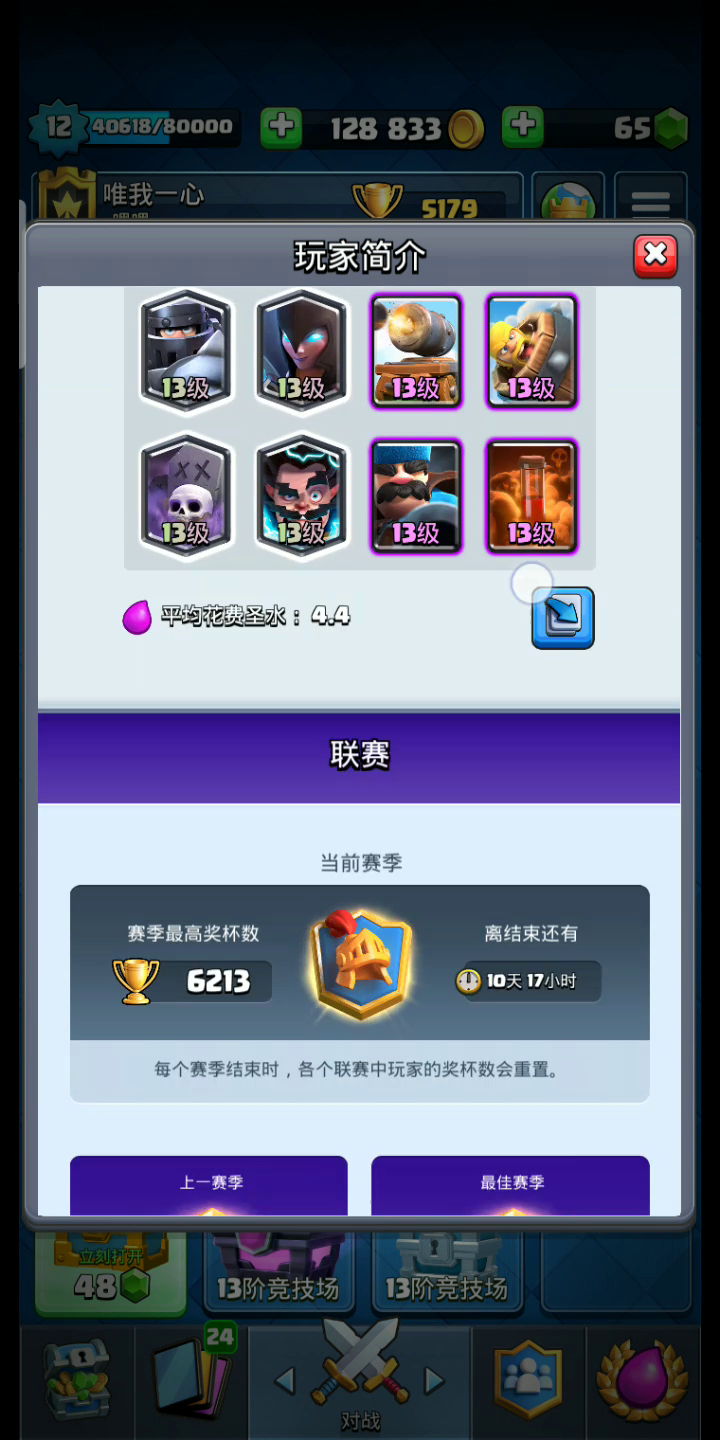The height and width of the screenshot is (1440, 720).
Task: Close the player profile dialog
Action: coord(656,256)
